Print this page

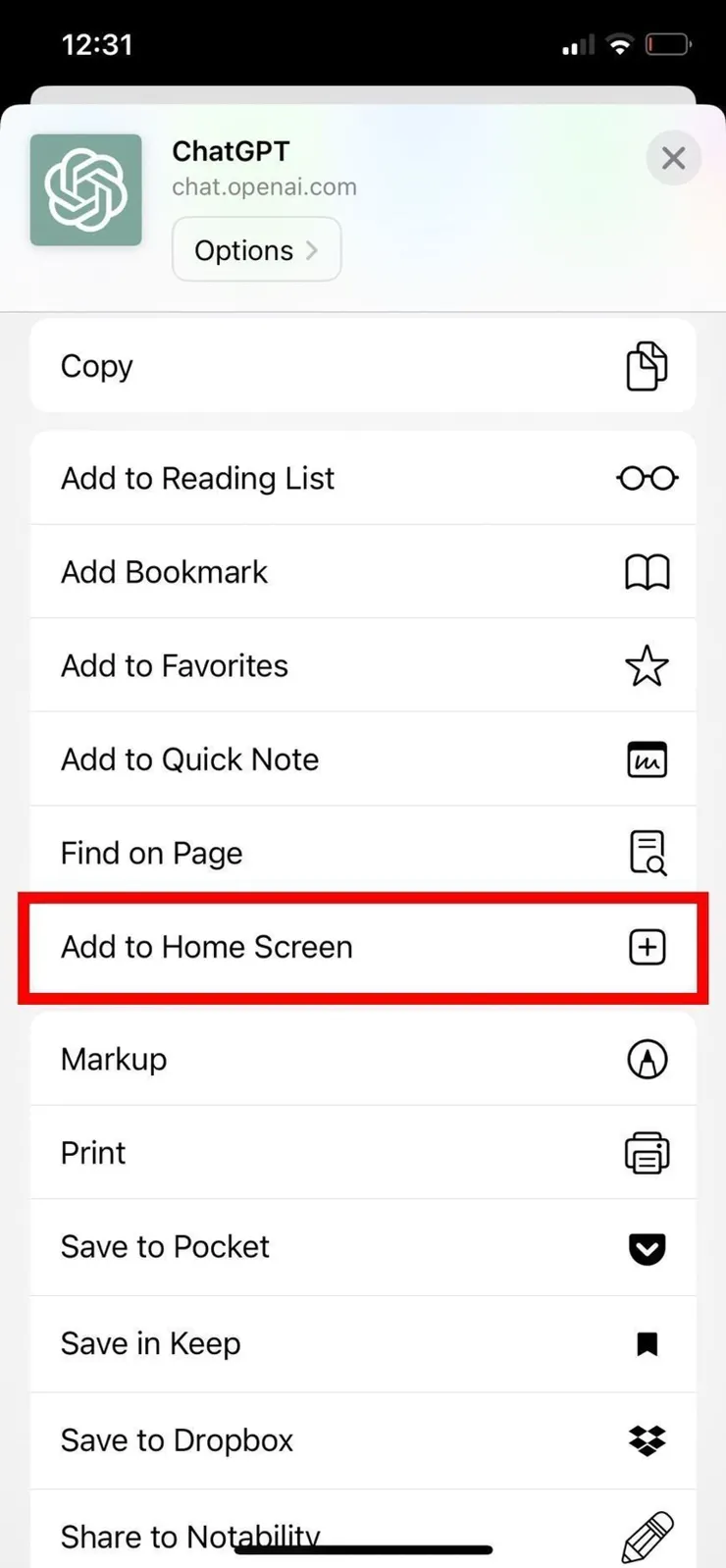point(363,1152)
